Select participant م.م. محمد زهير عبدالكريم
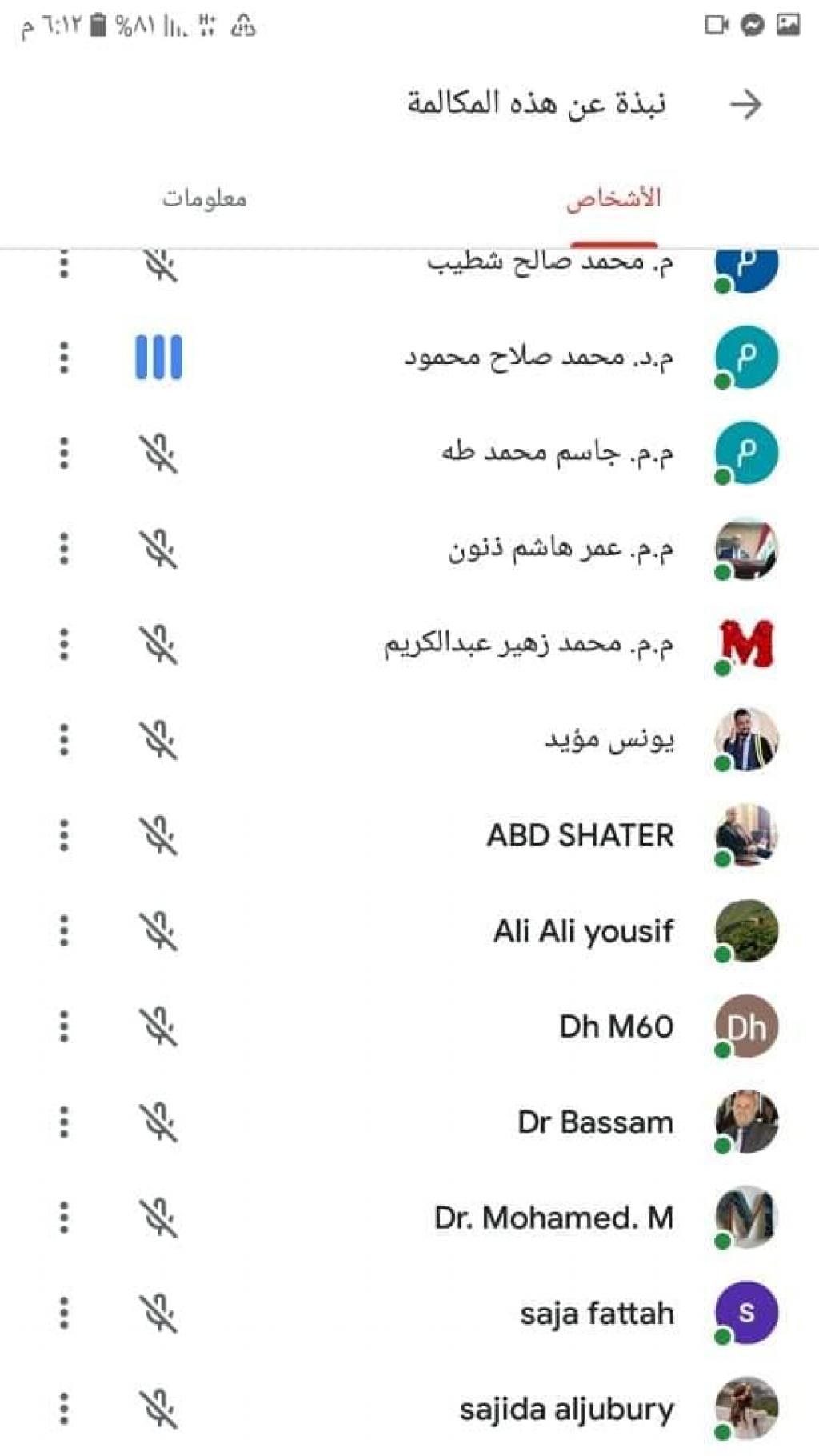Image resolution: width=819 pixels, height=1456 pixels. coord(528,644)
